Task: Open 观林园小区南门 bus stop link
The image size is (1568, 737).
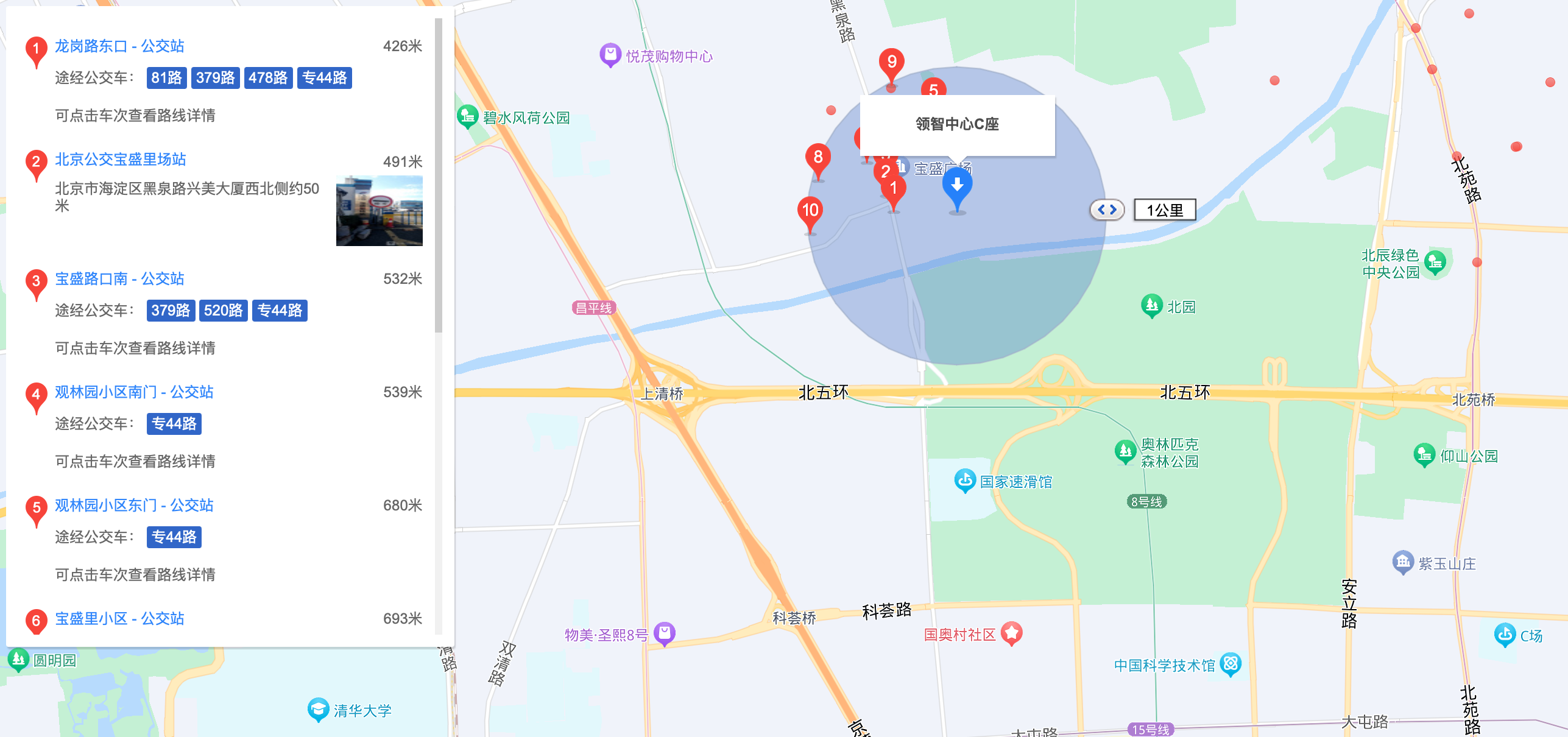Action: (x=134, y=392)
